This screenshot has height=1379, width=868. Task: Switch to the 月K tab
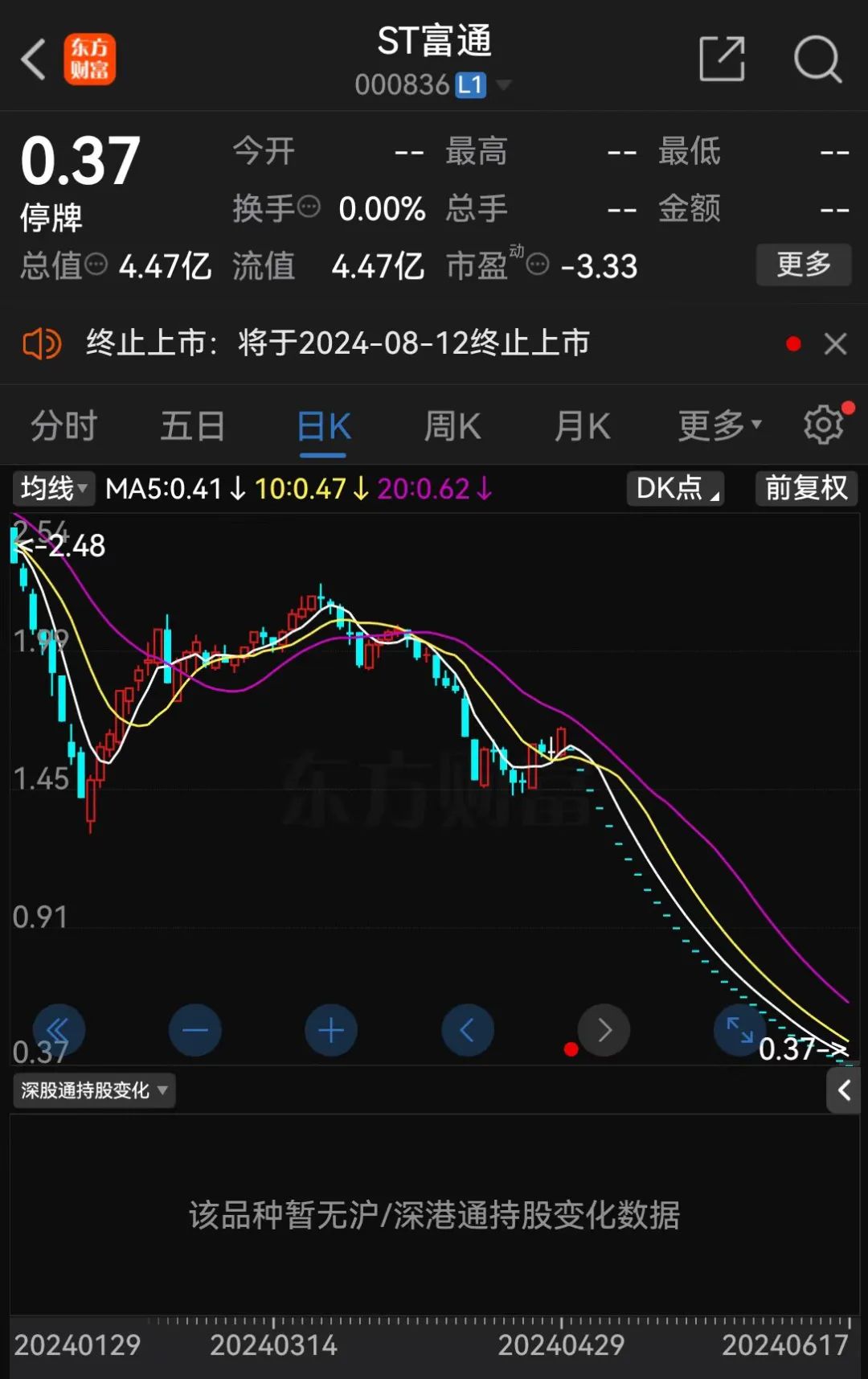582,425
